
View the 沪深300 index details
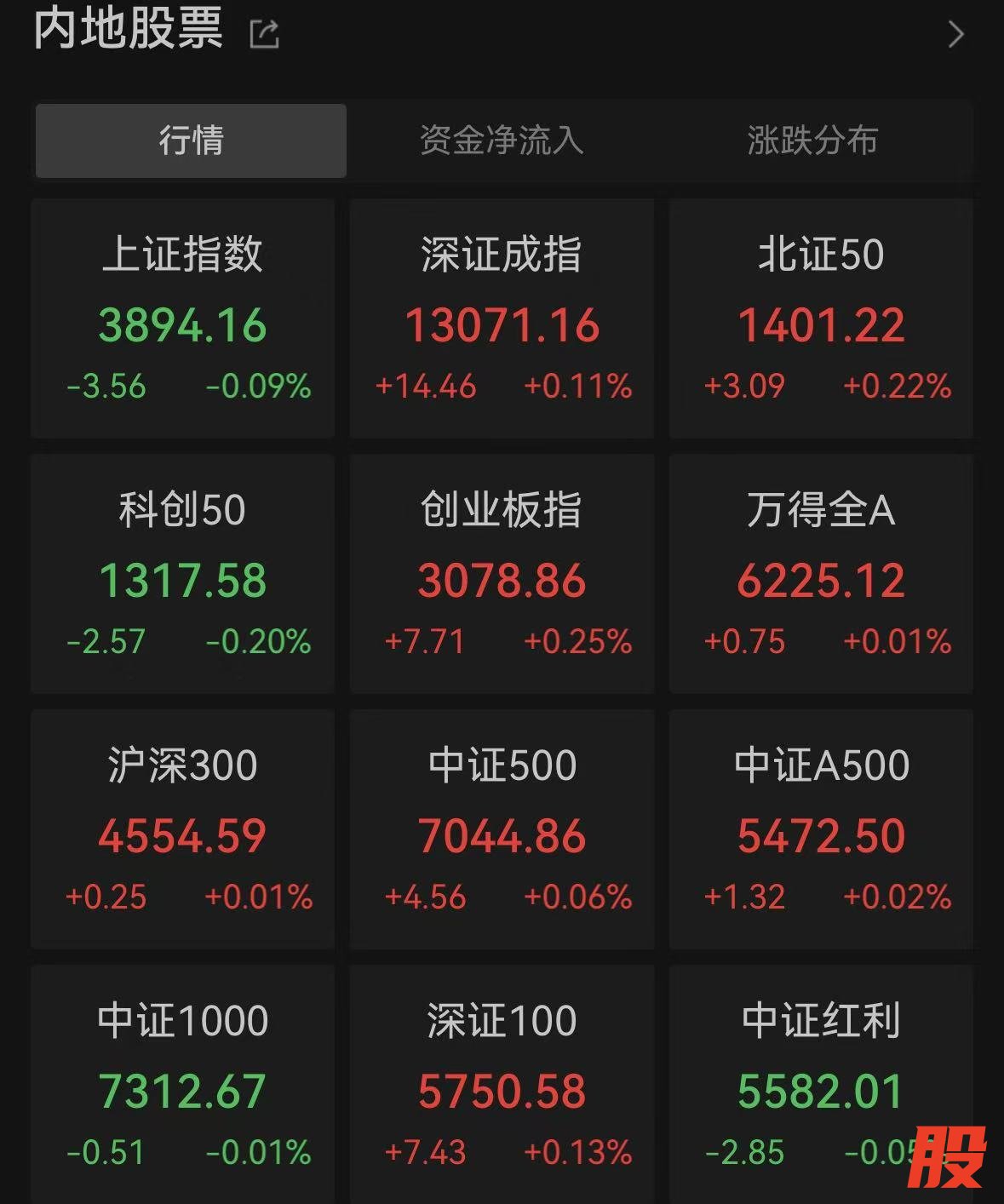182,829
